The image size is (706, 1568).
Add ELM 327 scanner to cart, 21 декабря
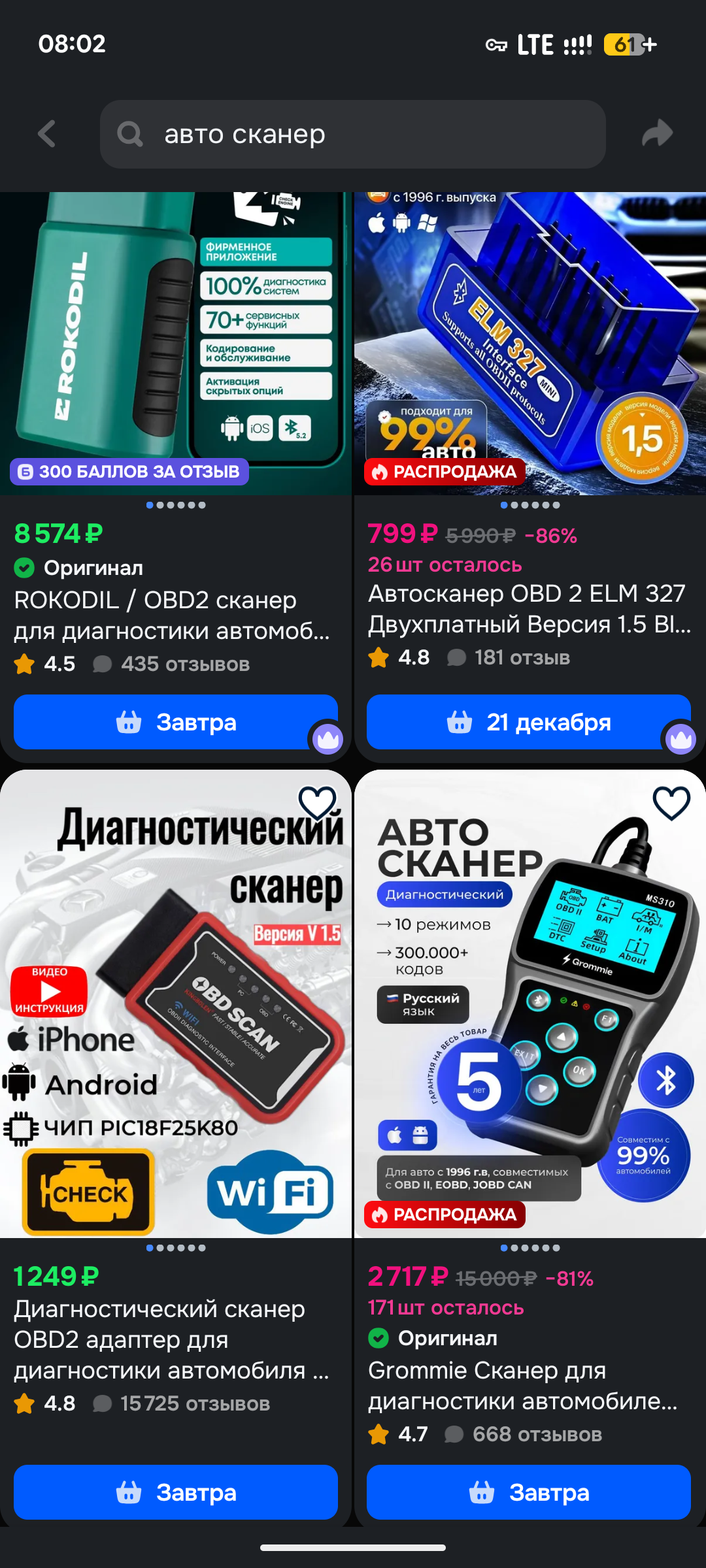click(528, 722)
